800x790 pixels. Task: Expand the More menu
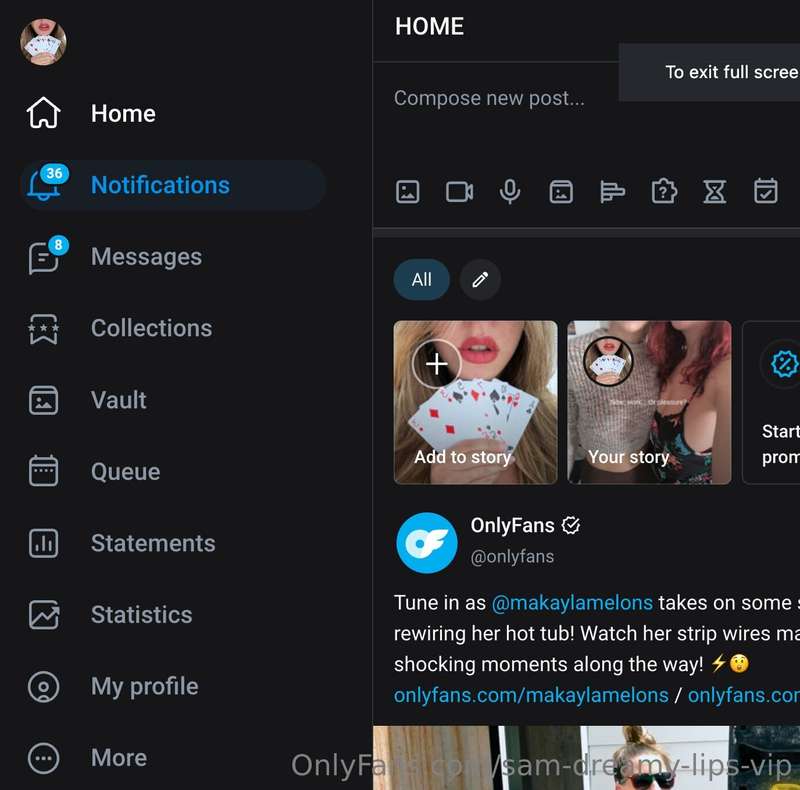click(118, 758)
